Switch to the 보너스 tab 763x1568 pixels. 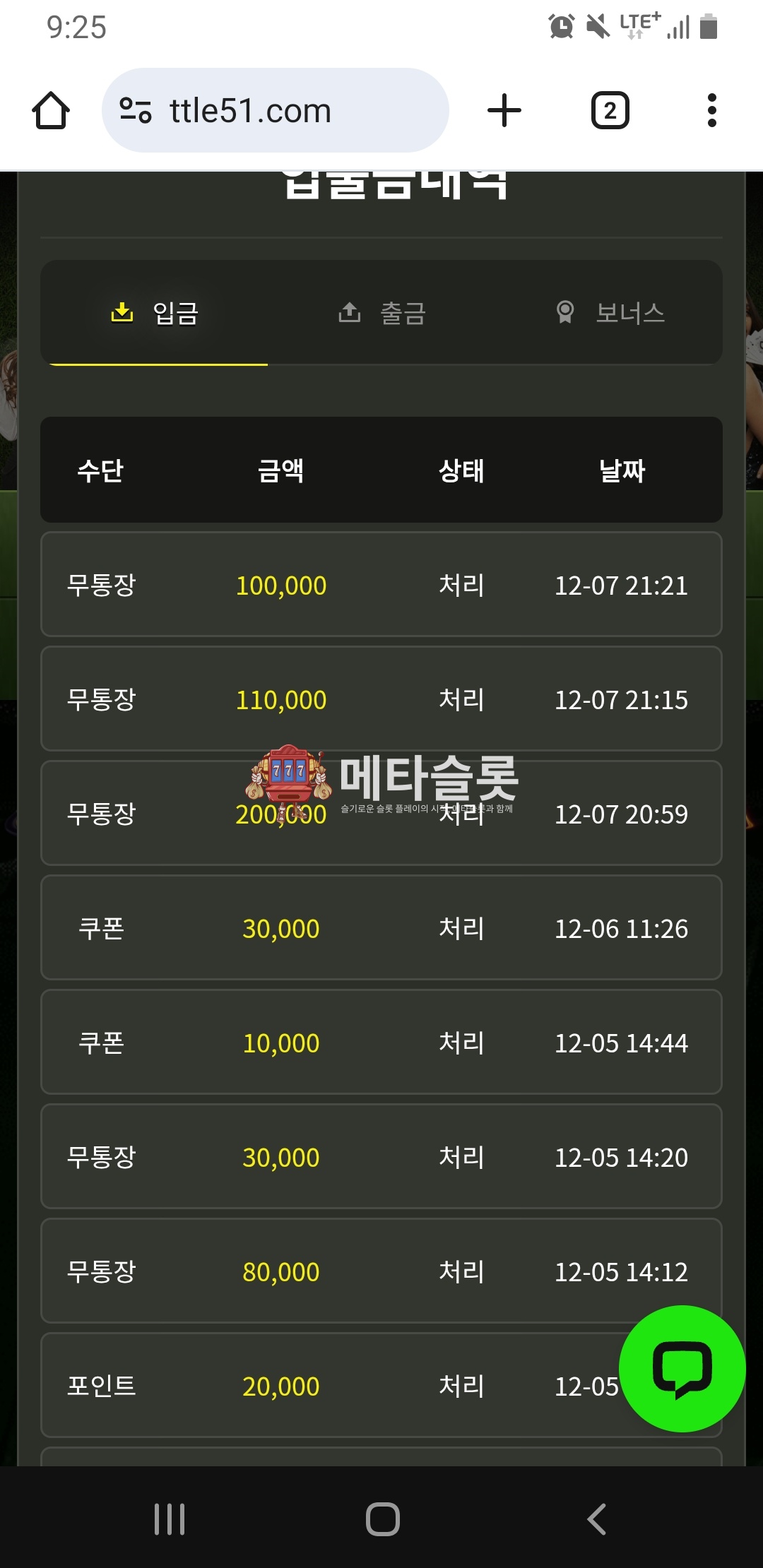(610, 313)
